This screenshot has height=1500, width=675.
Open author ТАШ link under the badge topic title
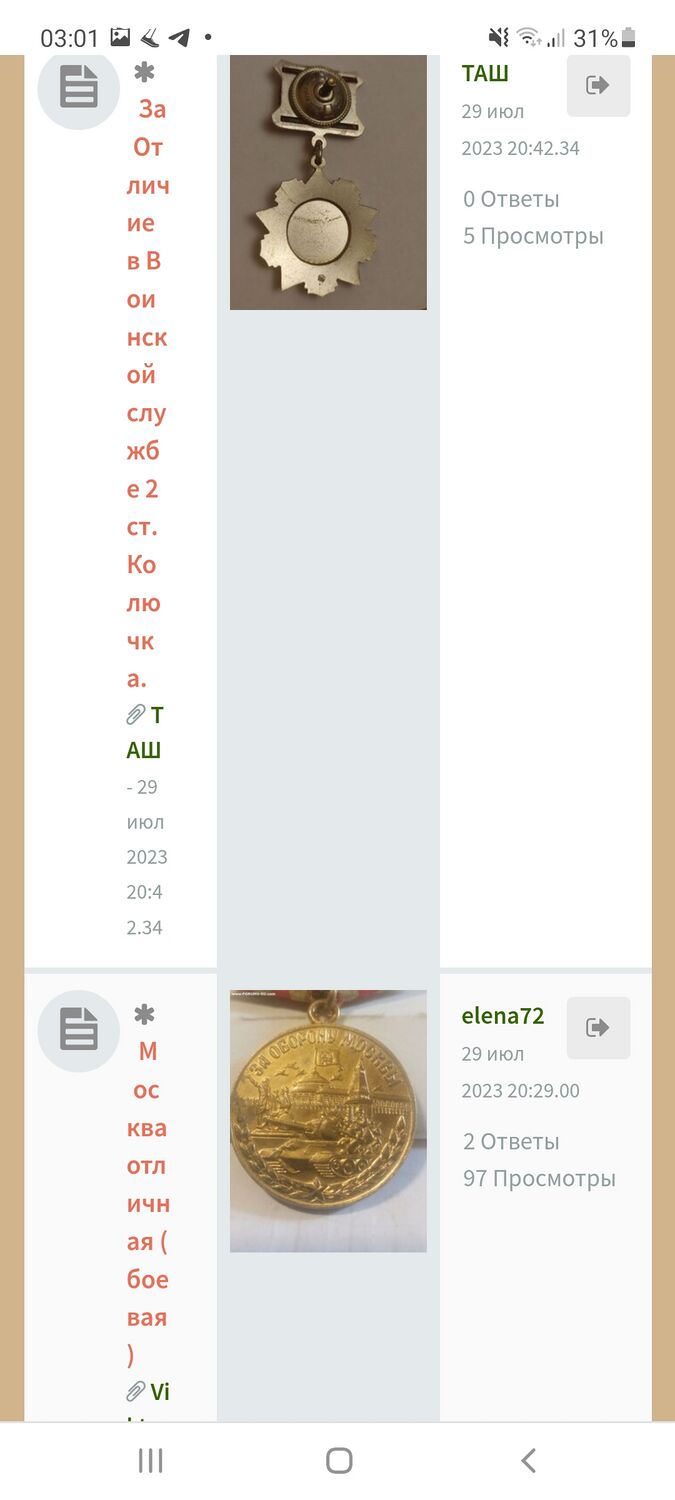coord(146,733)
